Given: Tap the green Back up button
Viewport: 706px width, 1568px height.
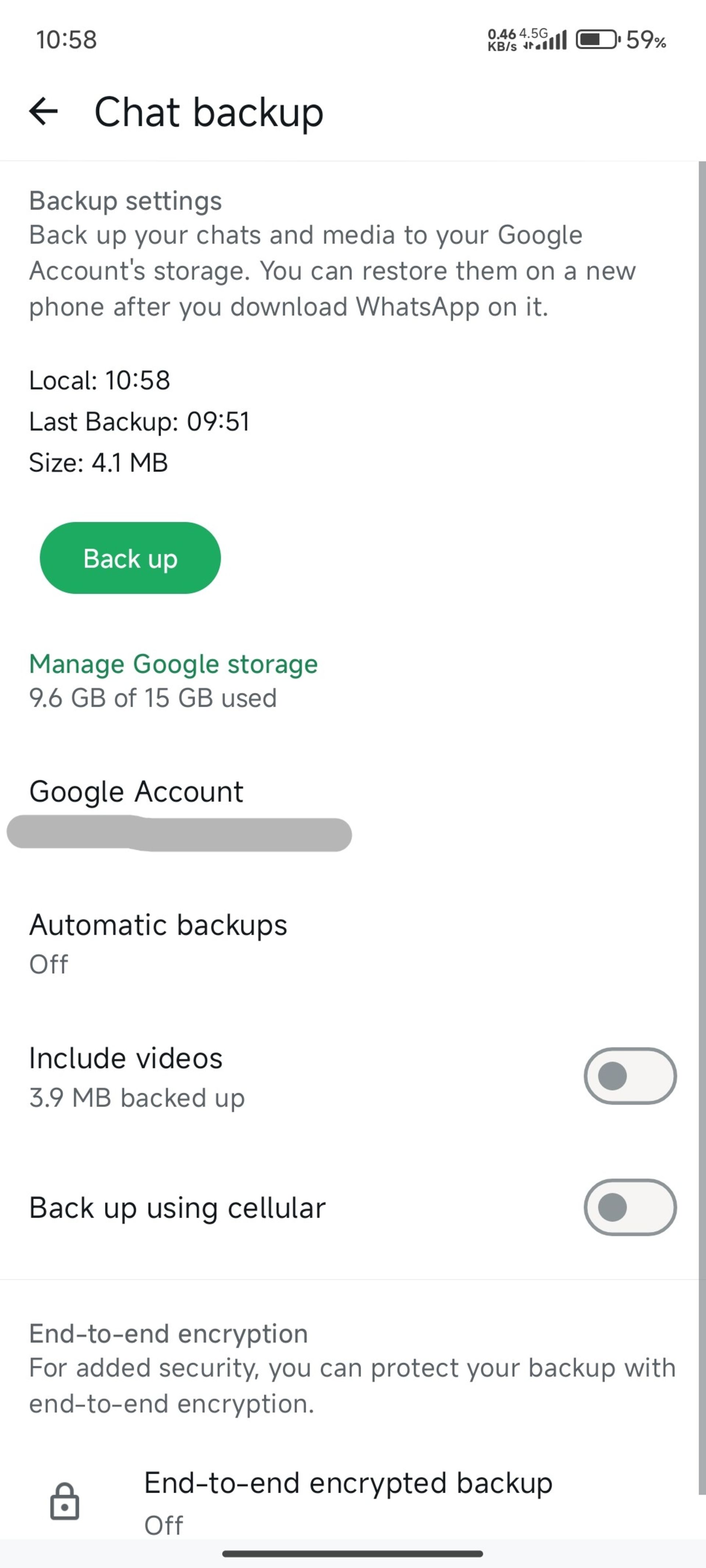Looking at the screenshot, I should tap(131, 557).
